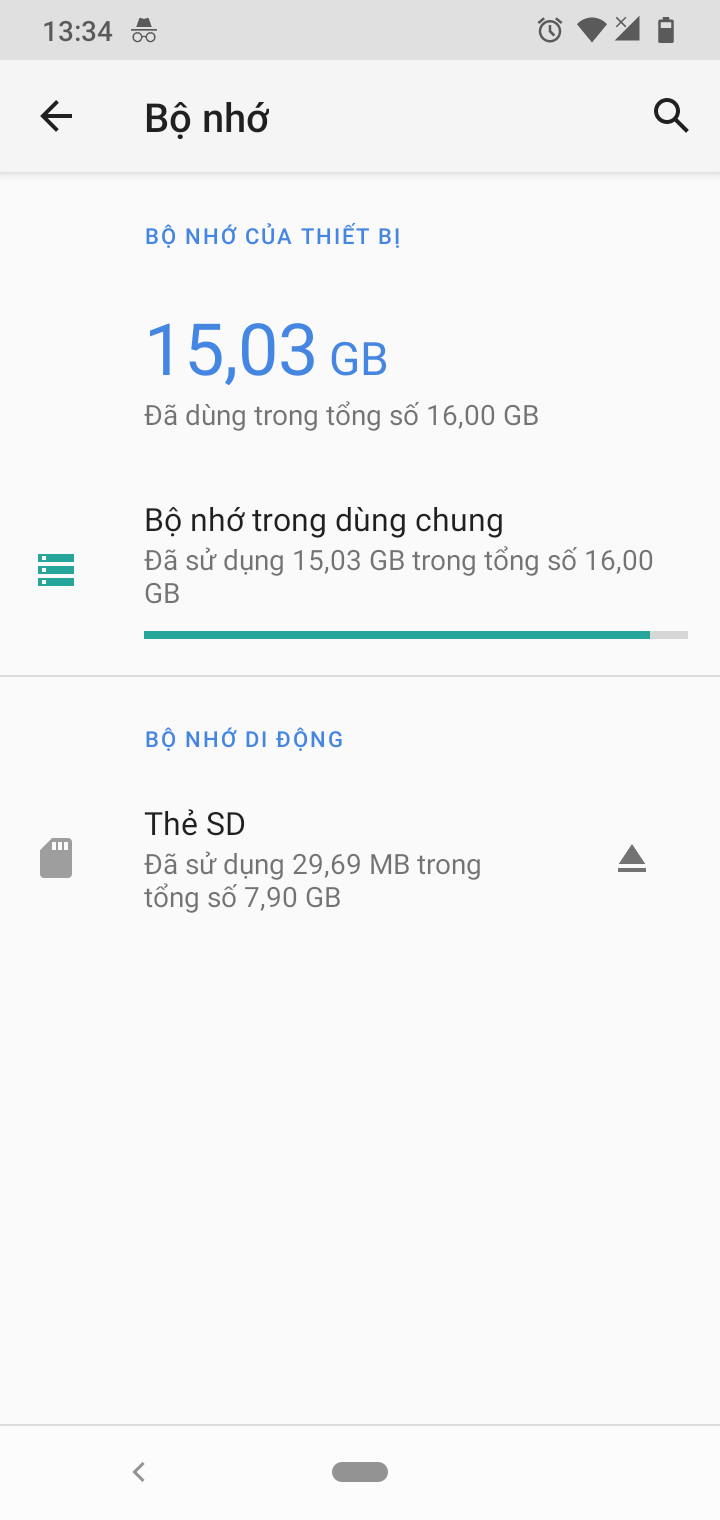Go back from the Bộ nhớ screen

[x=56, y=117]
